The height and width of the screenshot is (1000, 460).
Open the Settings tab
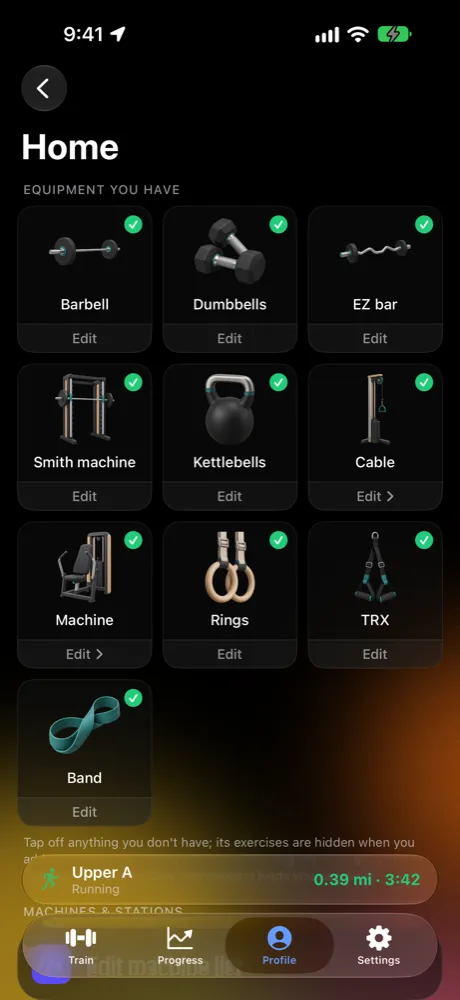378,946
